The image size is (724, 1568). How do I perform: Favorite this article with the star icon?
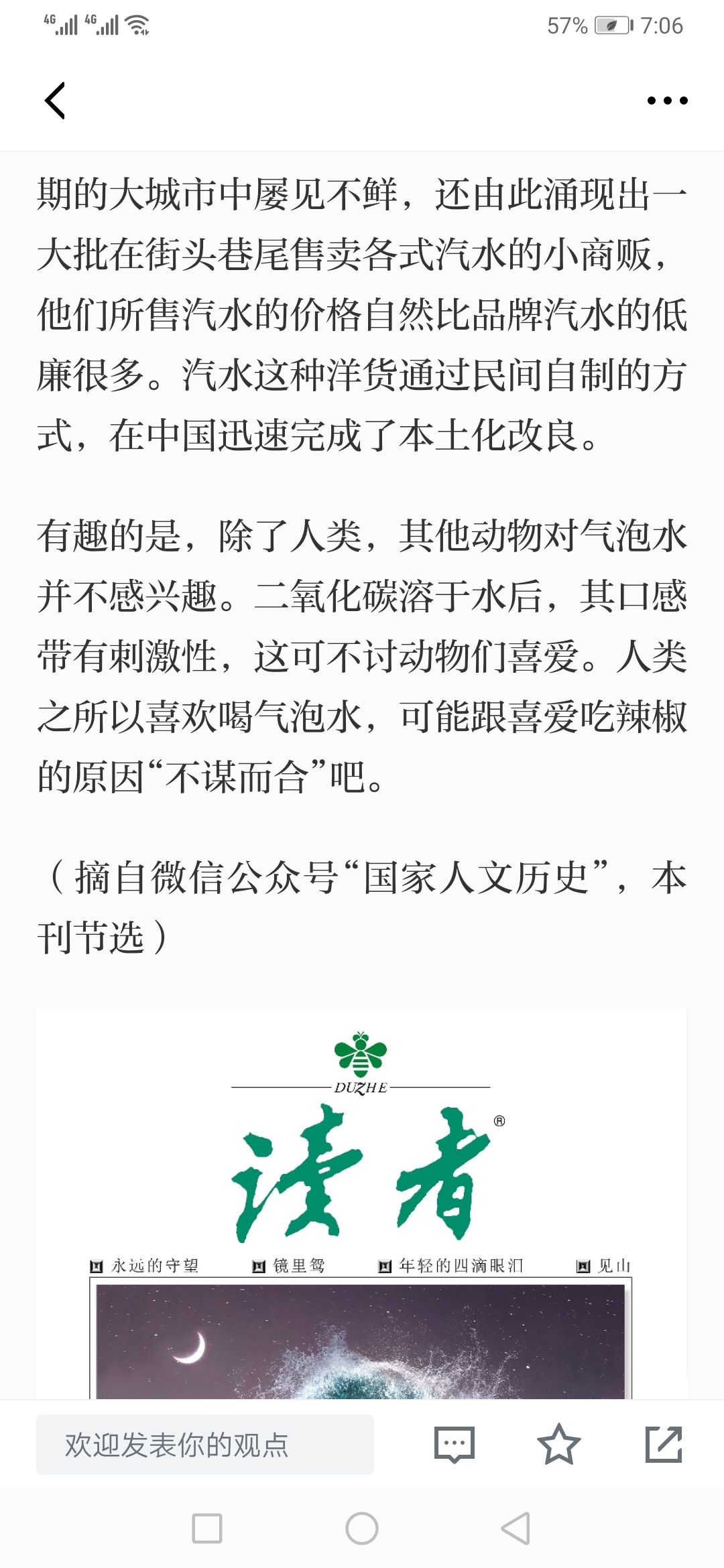[558, 1445]
